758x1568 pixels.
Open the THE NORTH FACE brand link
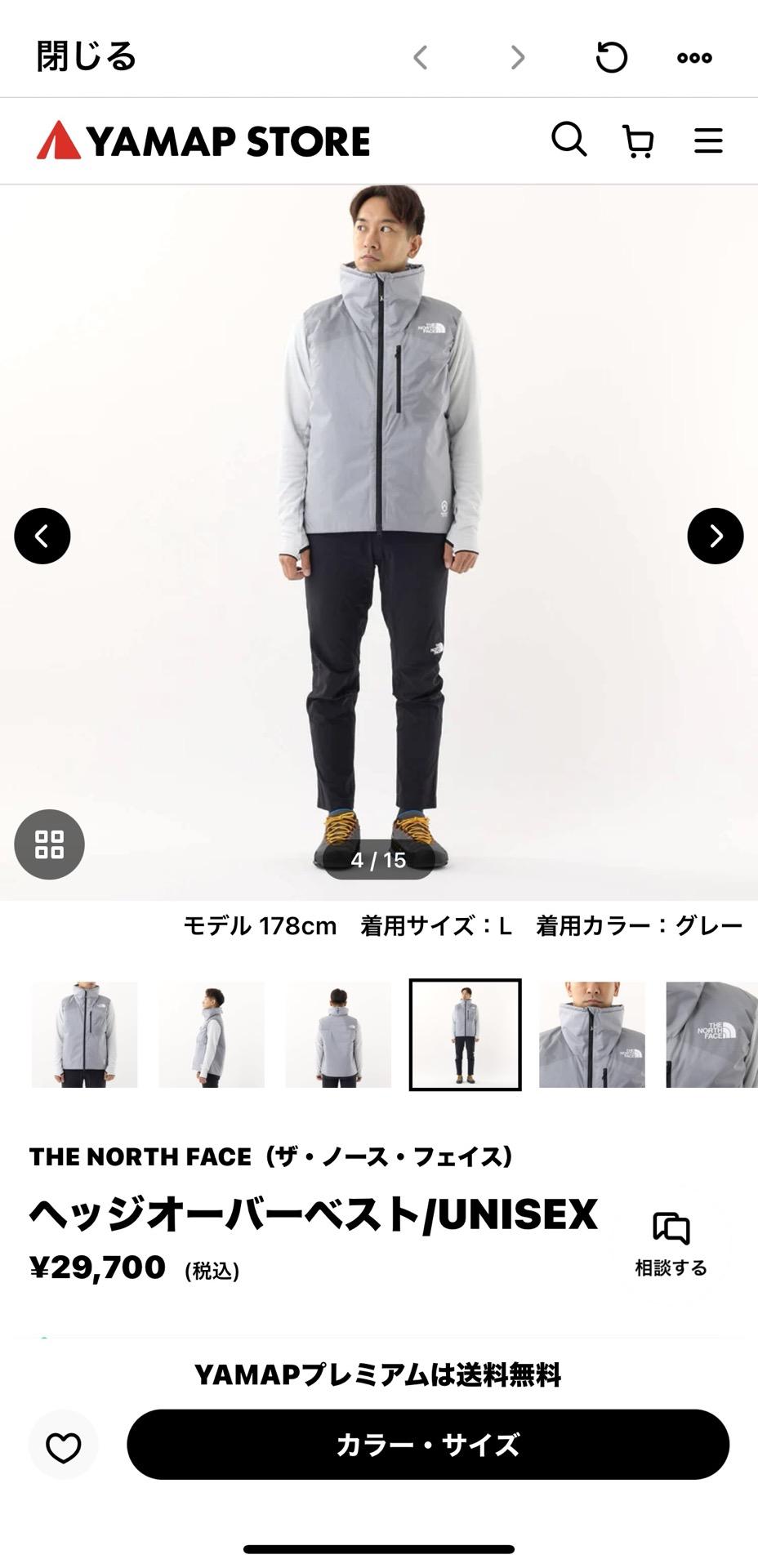(271, 1156)
